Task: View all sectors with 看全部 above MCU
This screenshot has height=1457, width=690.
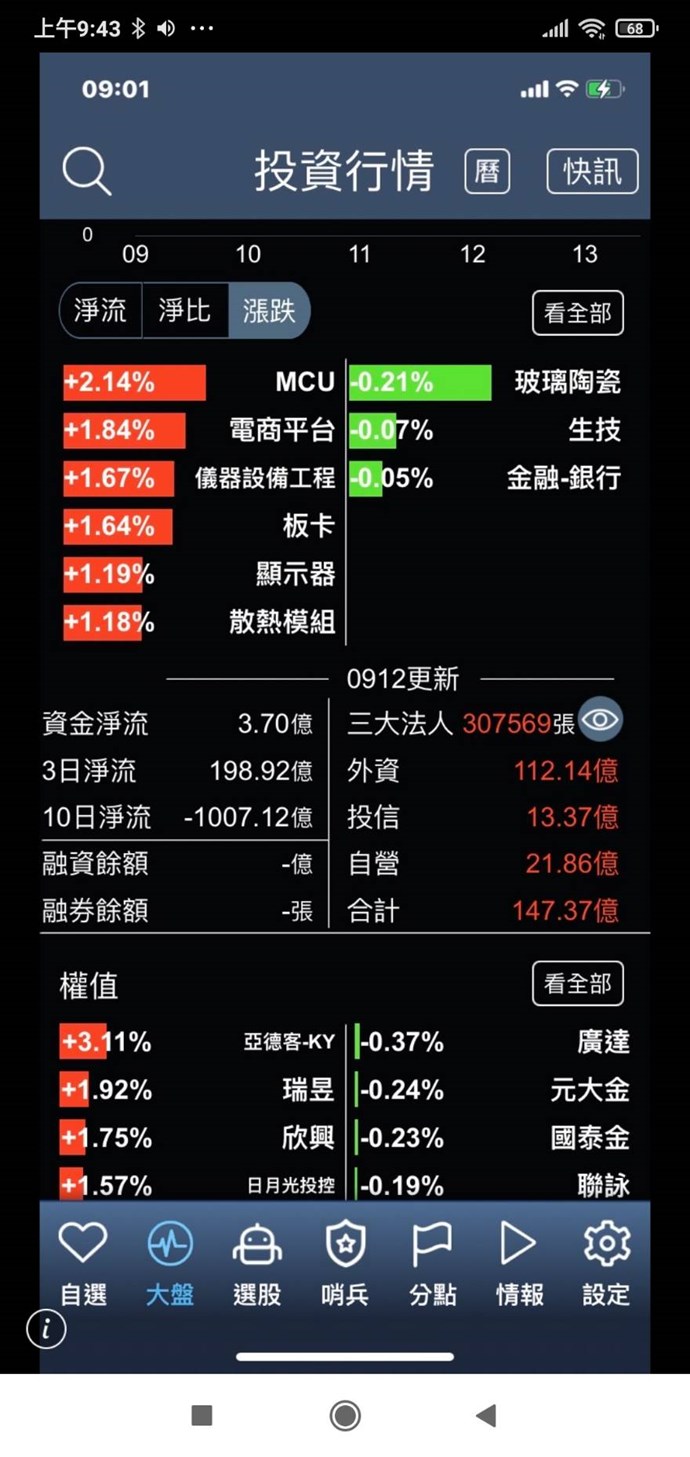Action: [577, 313]
